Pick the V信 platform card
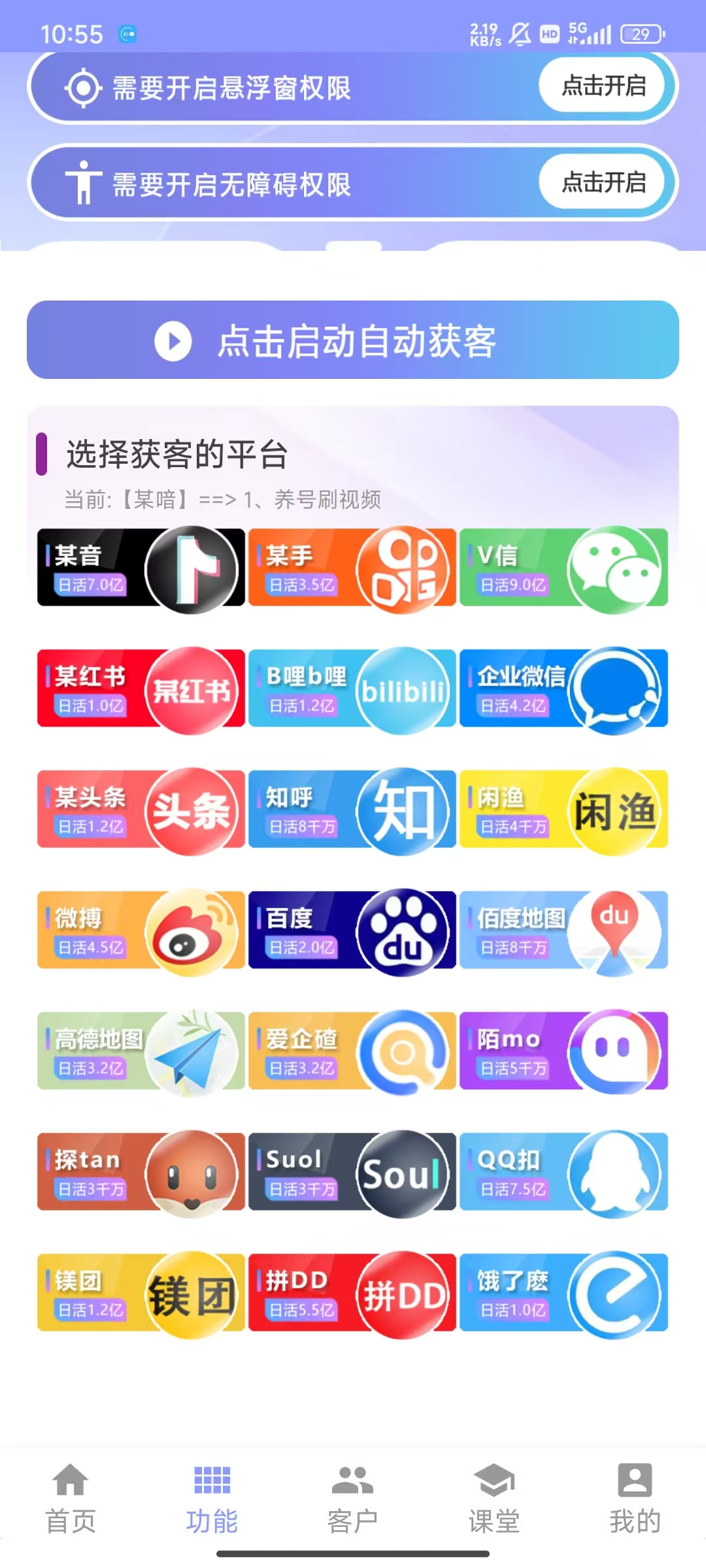 coord(563,568)
